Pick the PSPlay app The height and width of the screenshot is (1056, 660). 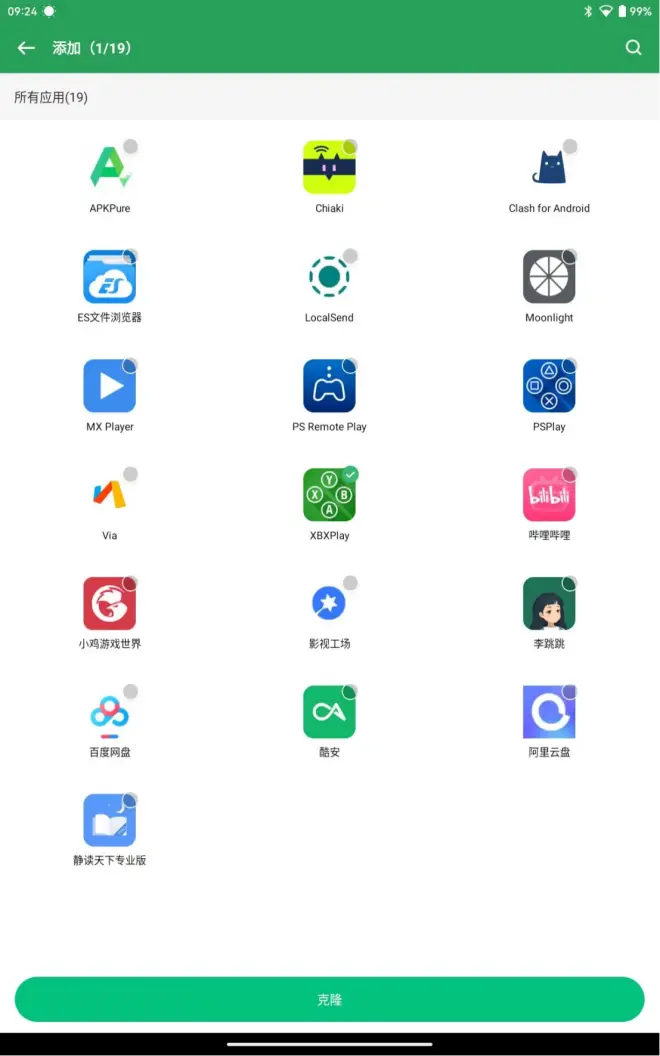pos(549,386)
